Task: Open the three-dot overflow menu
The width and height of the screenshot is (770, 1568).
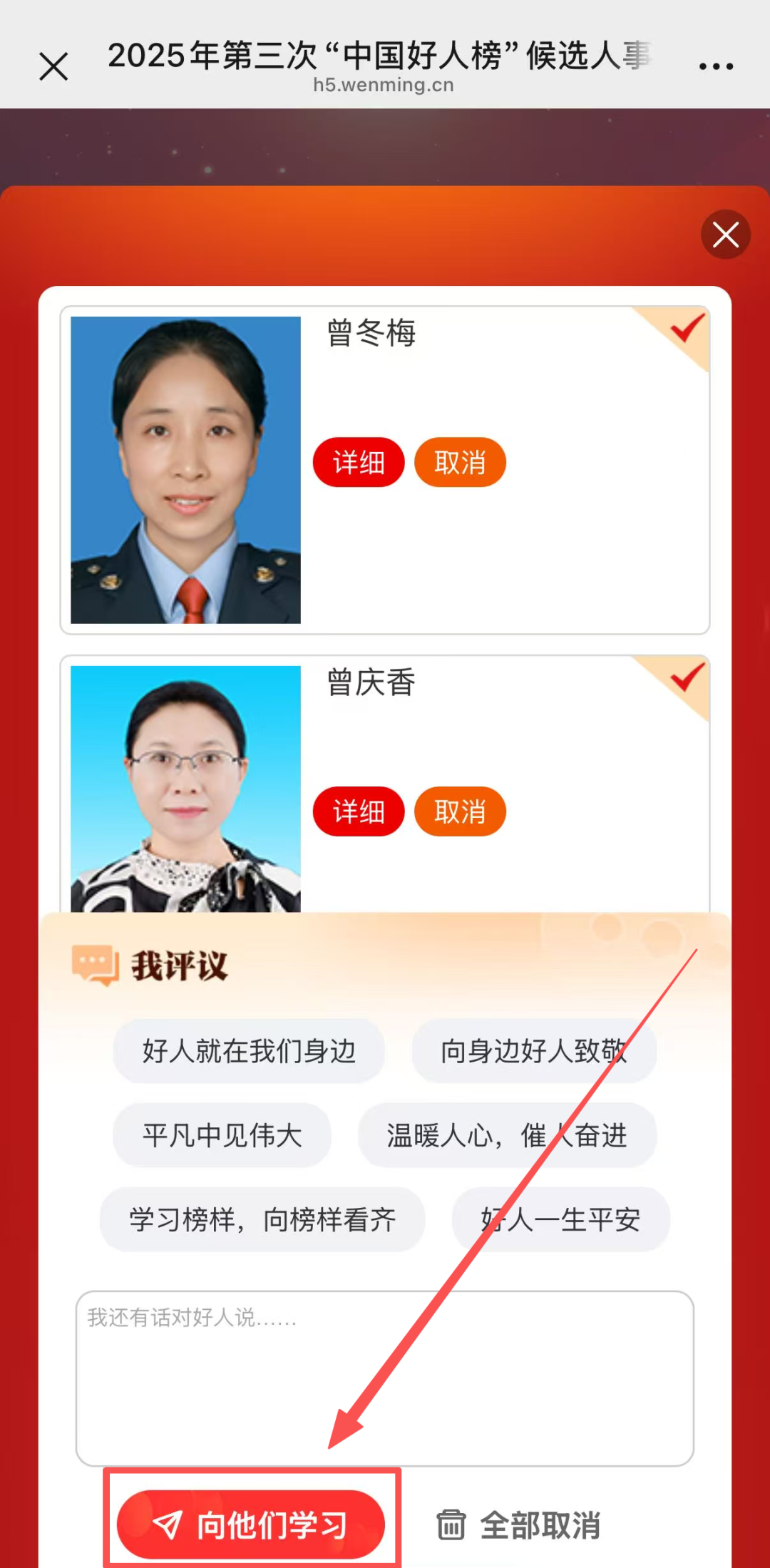Action: [716, 67]
